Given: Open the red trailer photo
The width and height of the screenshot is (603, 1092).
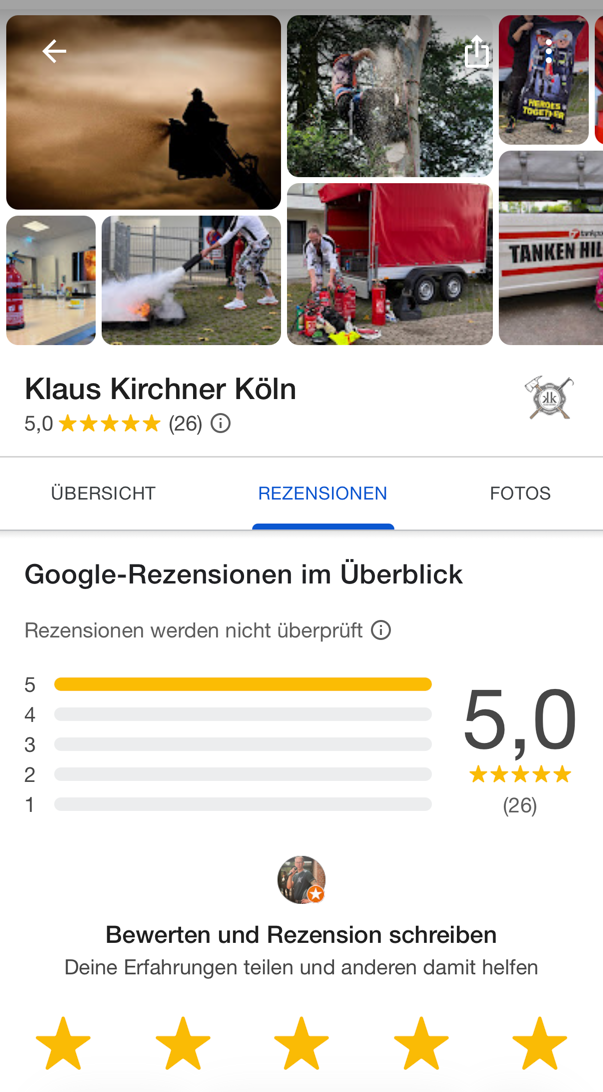Looking at the screenshot, I should (x=389, y=264).
